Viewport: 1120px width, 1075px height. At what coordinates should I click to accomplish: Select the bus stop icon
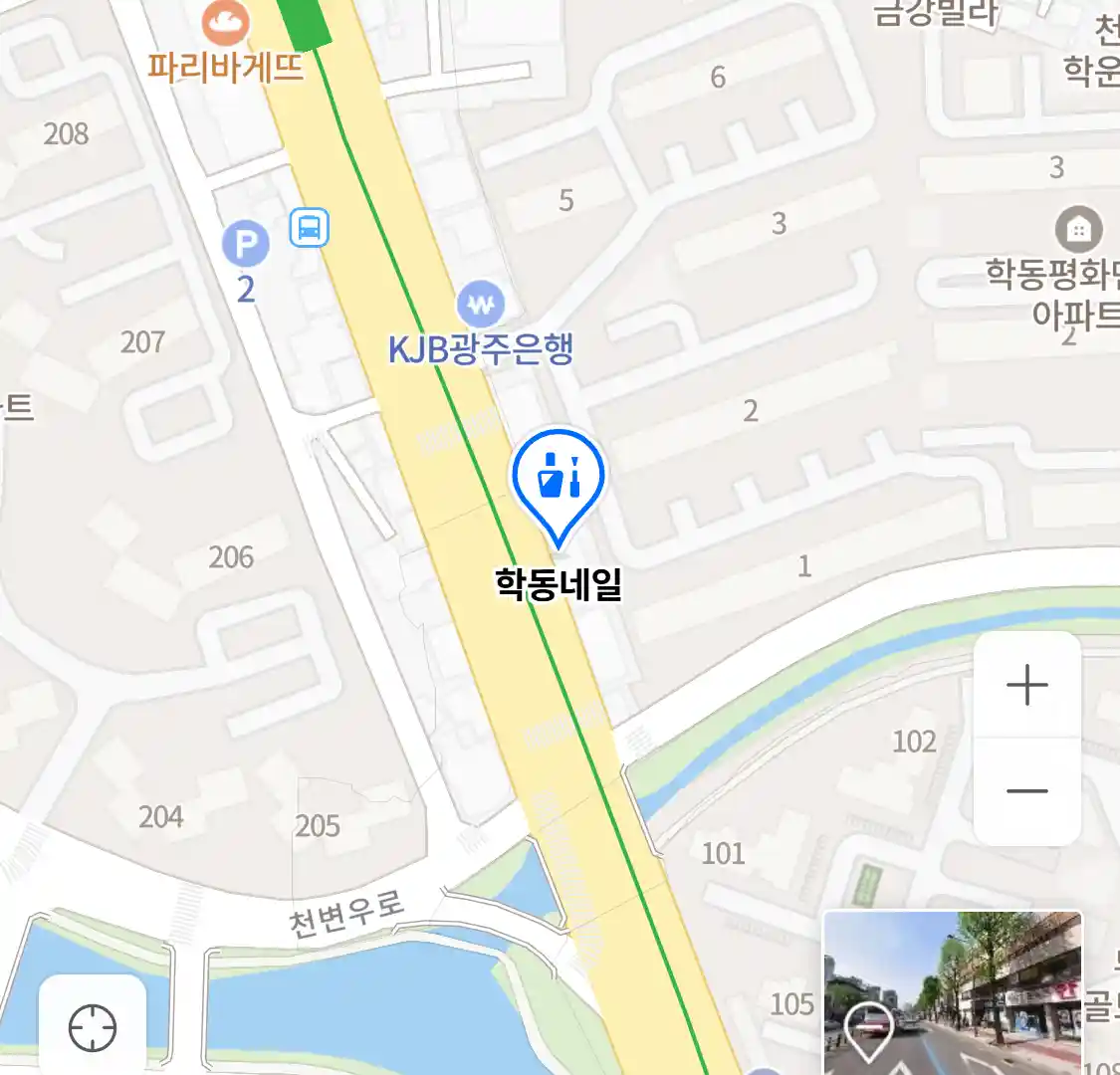click(309, 228)
